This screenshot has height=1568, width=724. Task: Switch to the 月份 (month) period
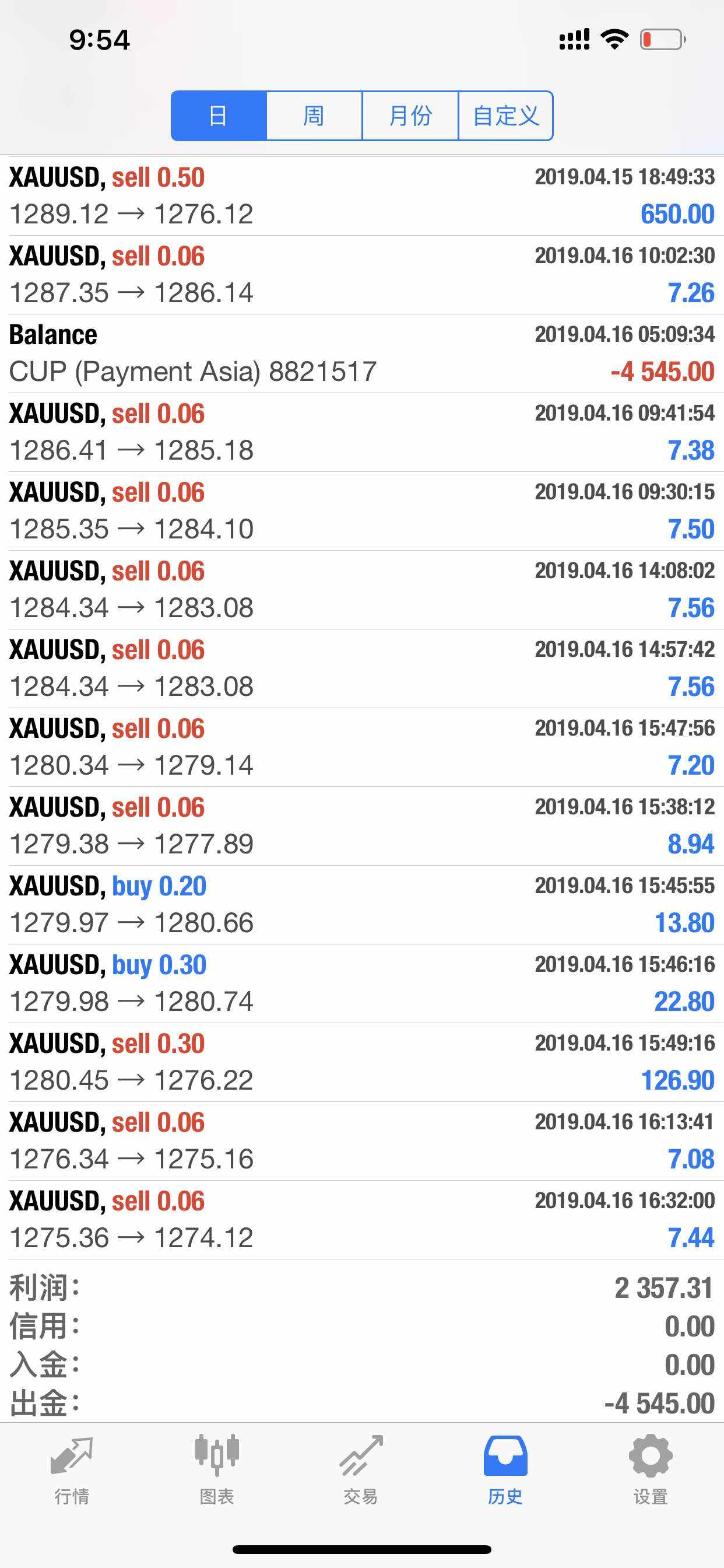click(x=410, y=116)
